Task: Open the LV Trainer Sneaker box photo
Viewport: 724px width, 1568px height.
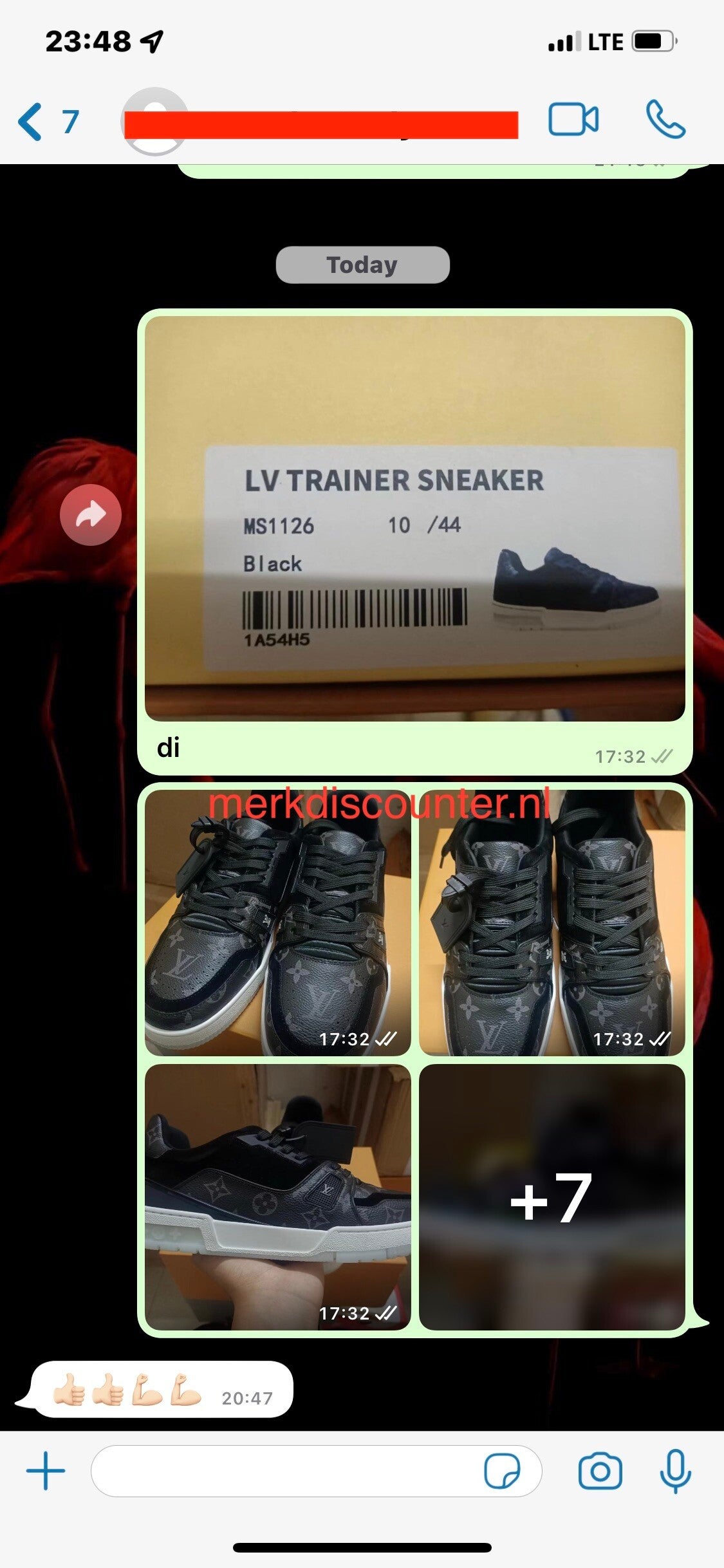Action: (x=414, y=518)
